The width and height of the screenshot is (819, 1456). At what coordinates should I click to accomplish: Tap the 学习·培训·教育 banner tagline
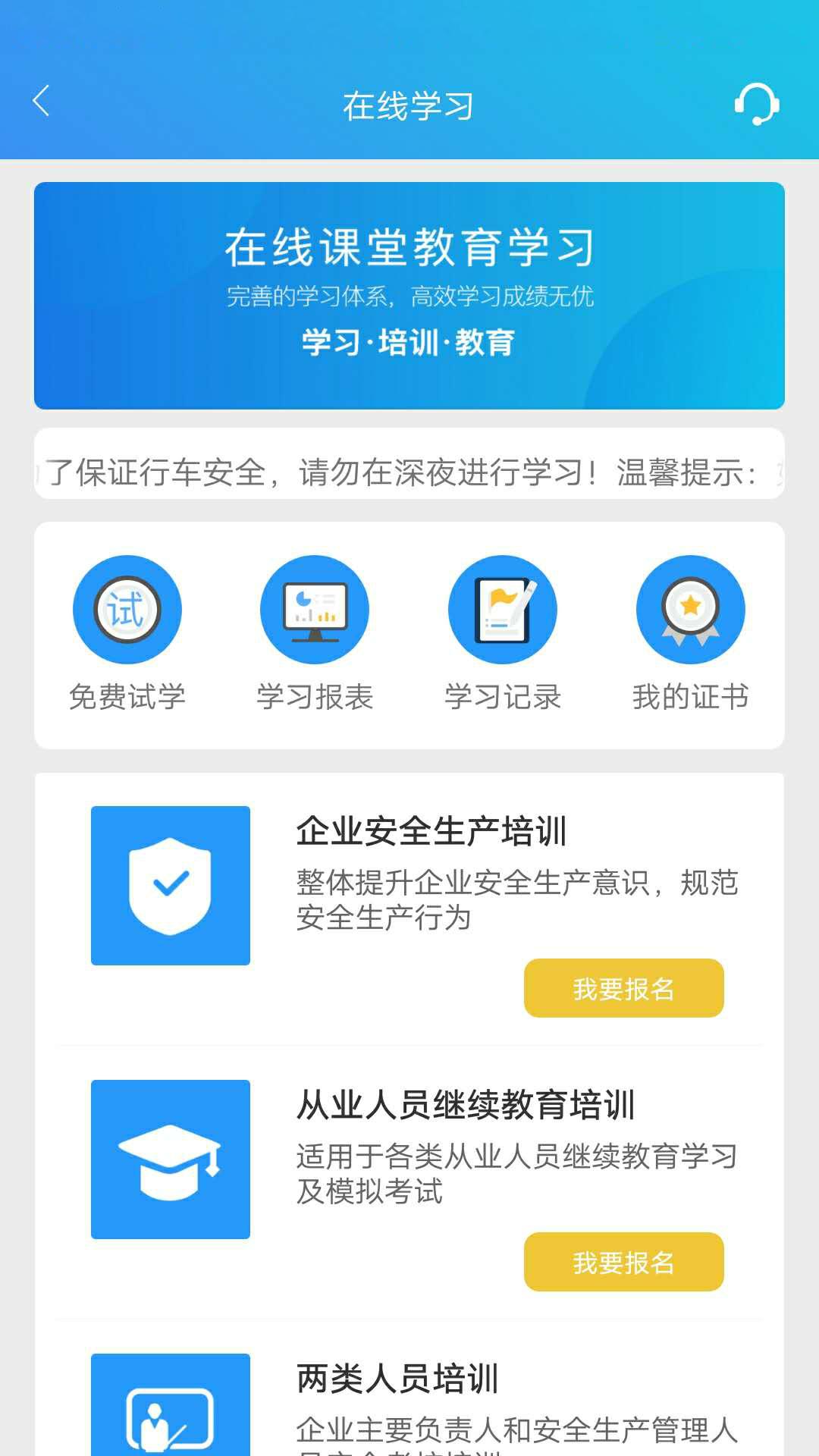409,342
